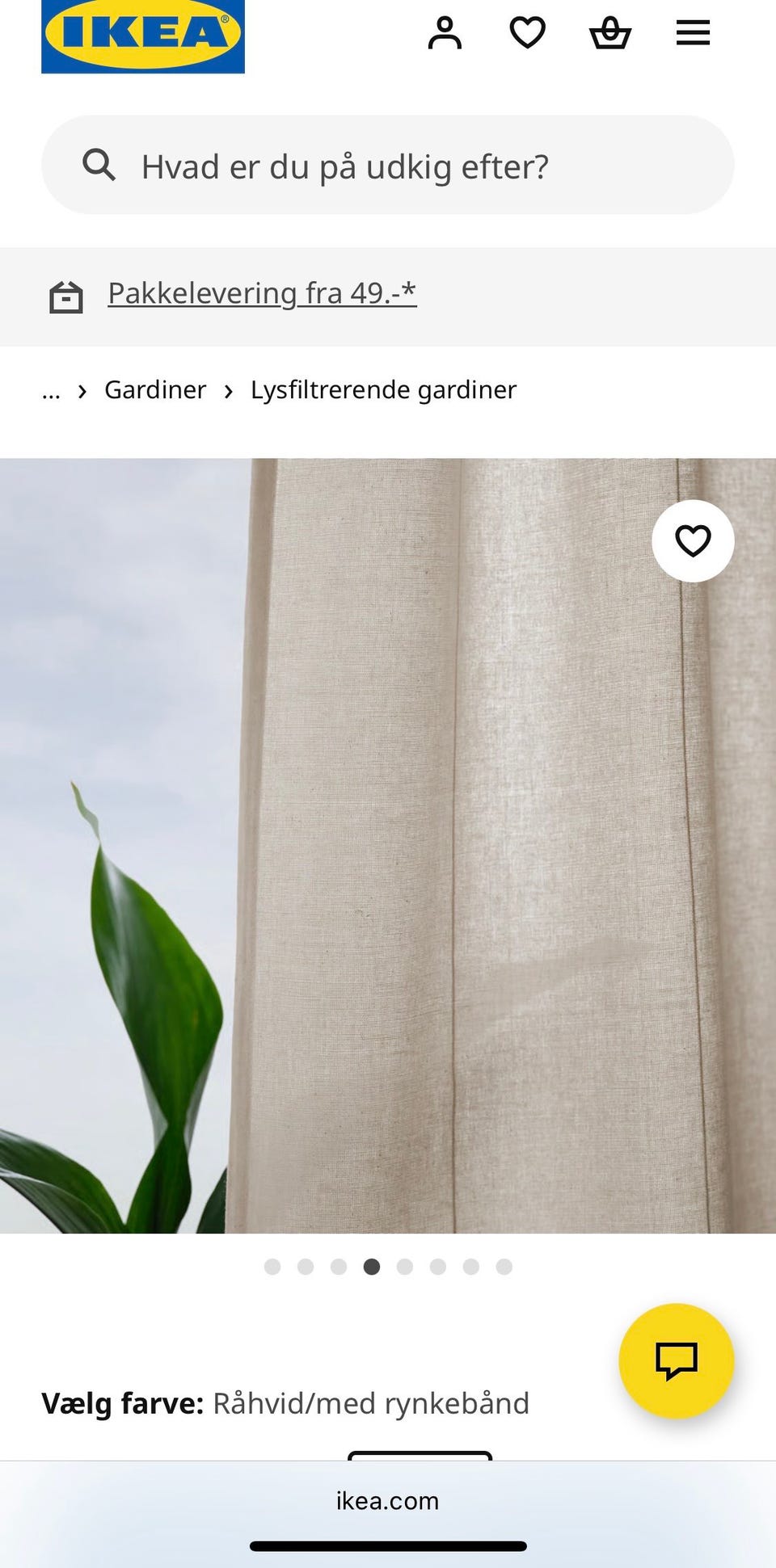Open the Gardiner breadcrumb category

point(155,389)
